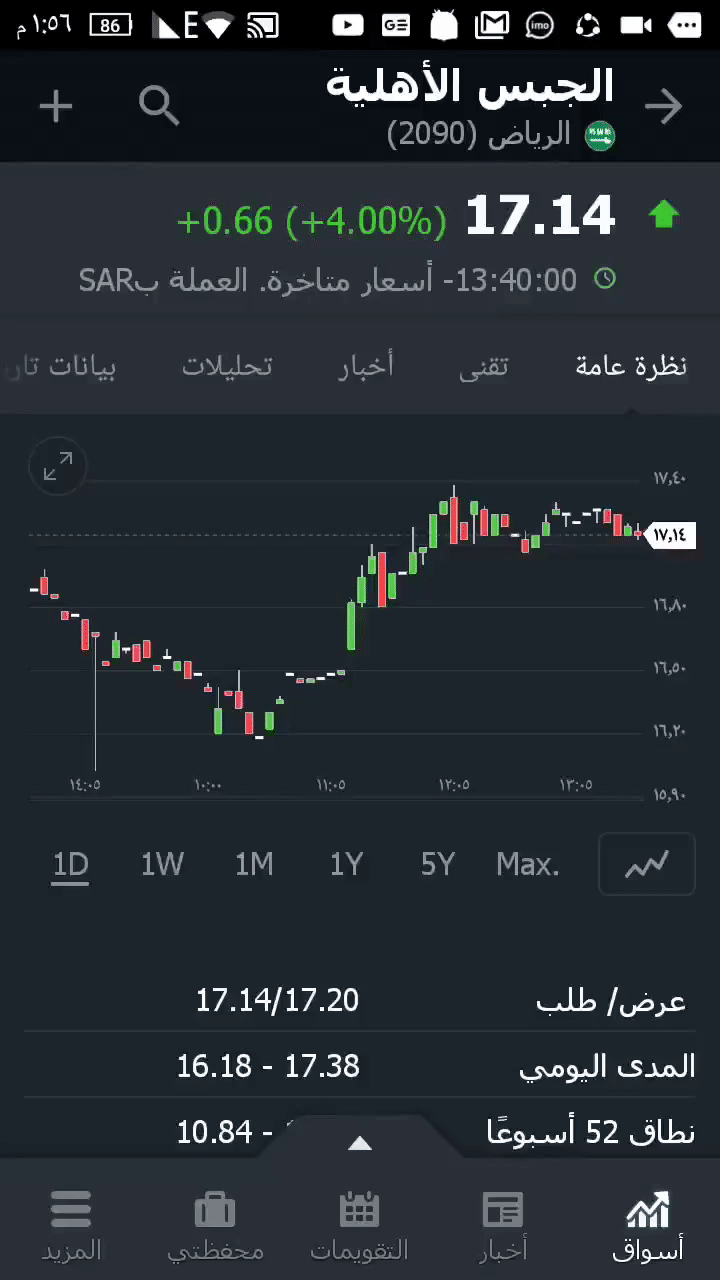Add this stock using the plus icon
This screenshot has height=1280, width=720.
[56, 106]
